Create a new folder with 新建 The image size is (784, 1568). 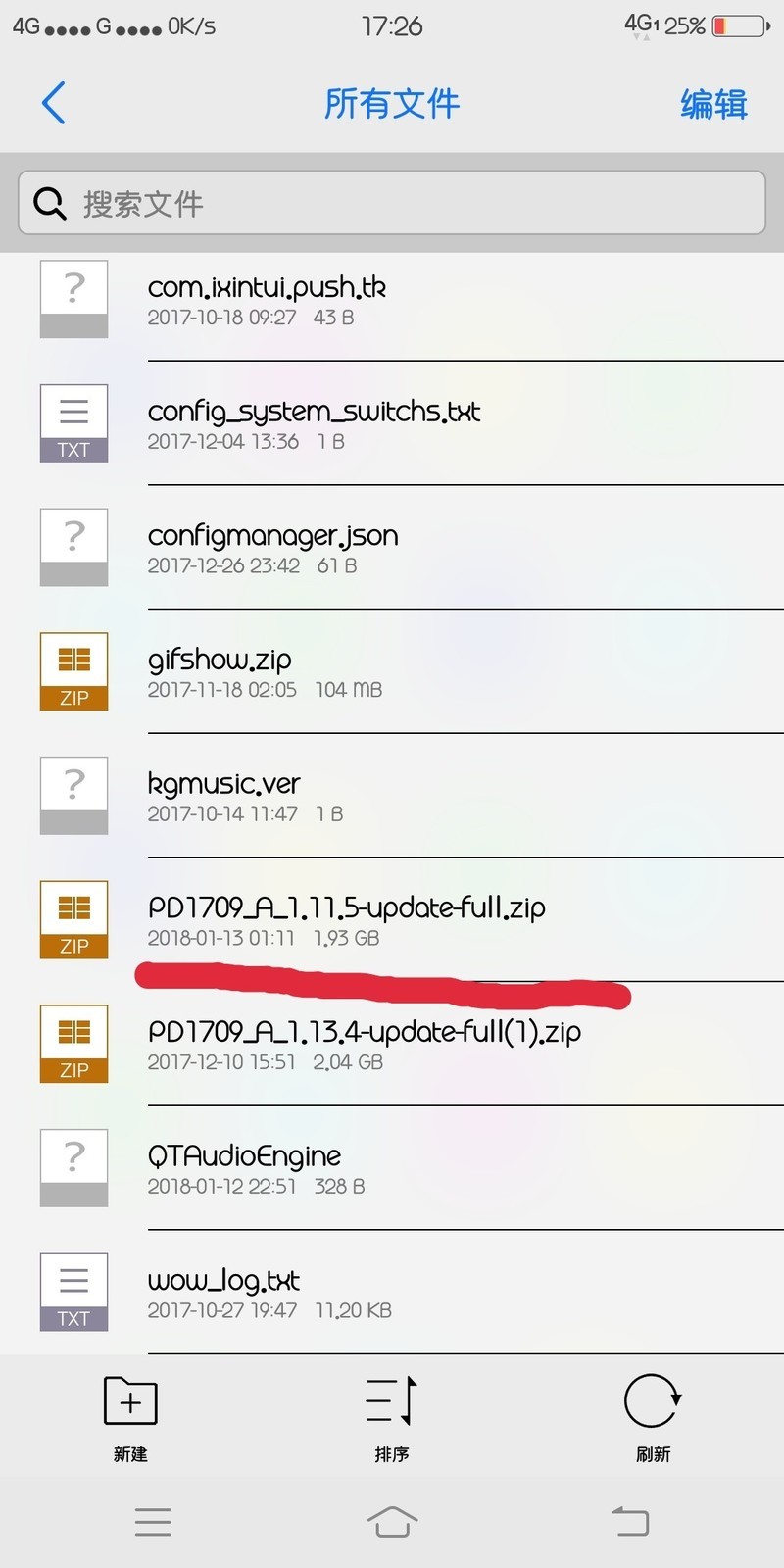130,1418
